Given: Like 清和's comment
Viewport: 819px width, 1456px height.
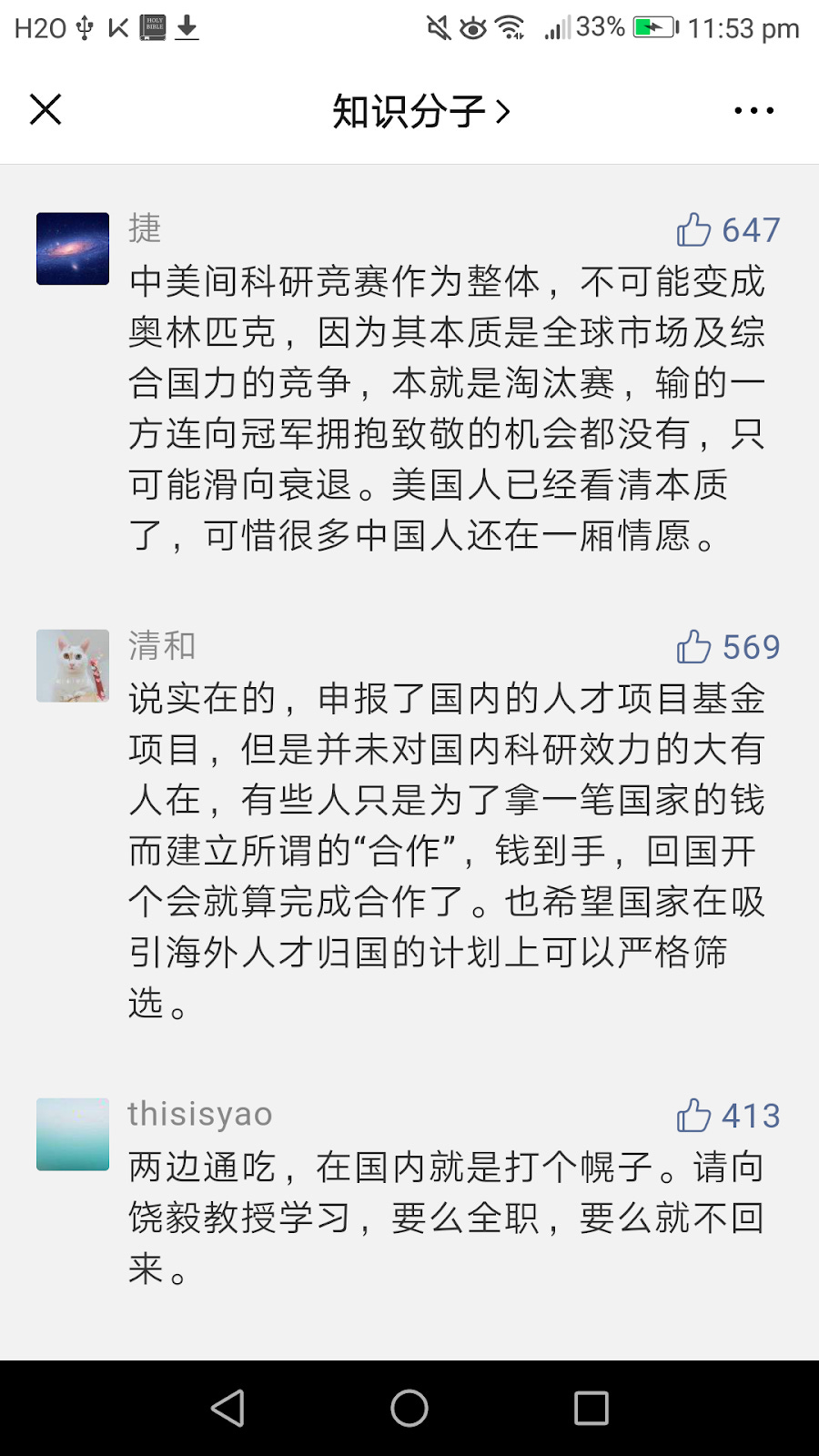Looking at the screenshot, I should pos(694,647).
